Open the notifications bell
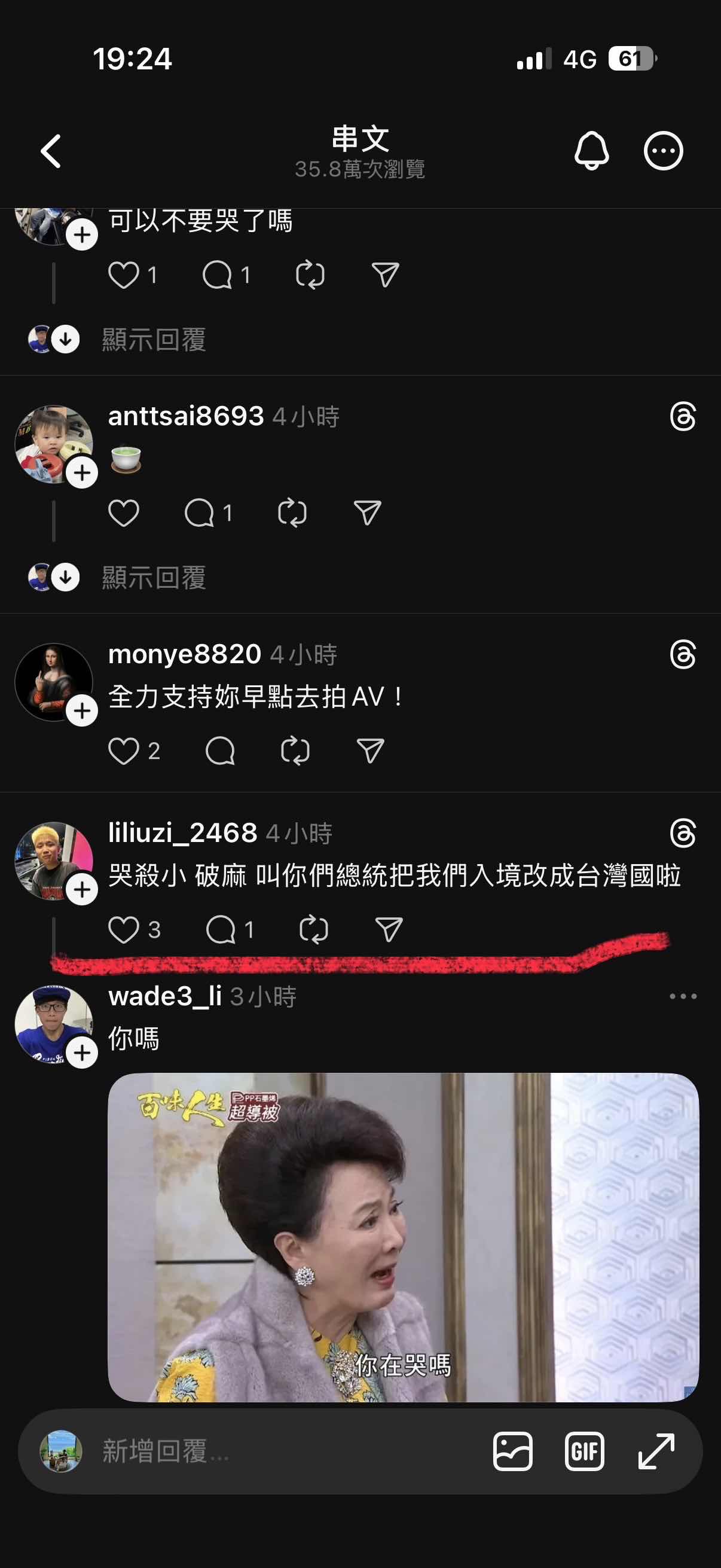721x1568 pixels. (591, 150)
